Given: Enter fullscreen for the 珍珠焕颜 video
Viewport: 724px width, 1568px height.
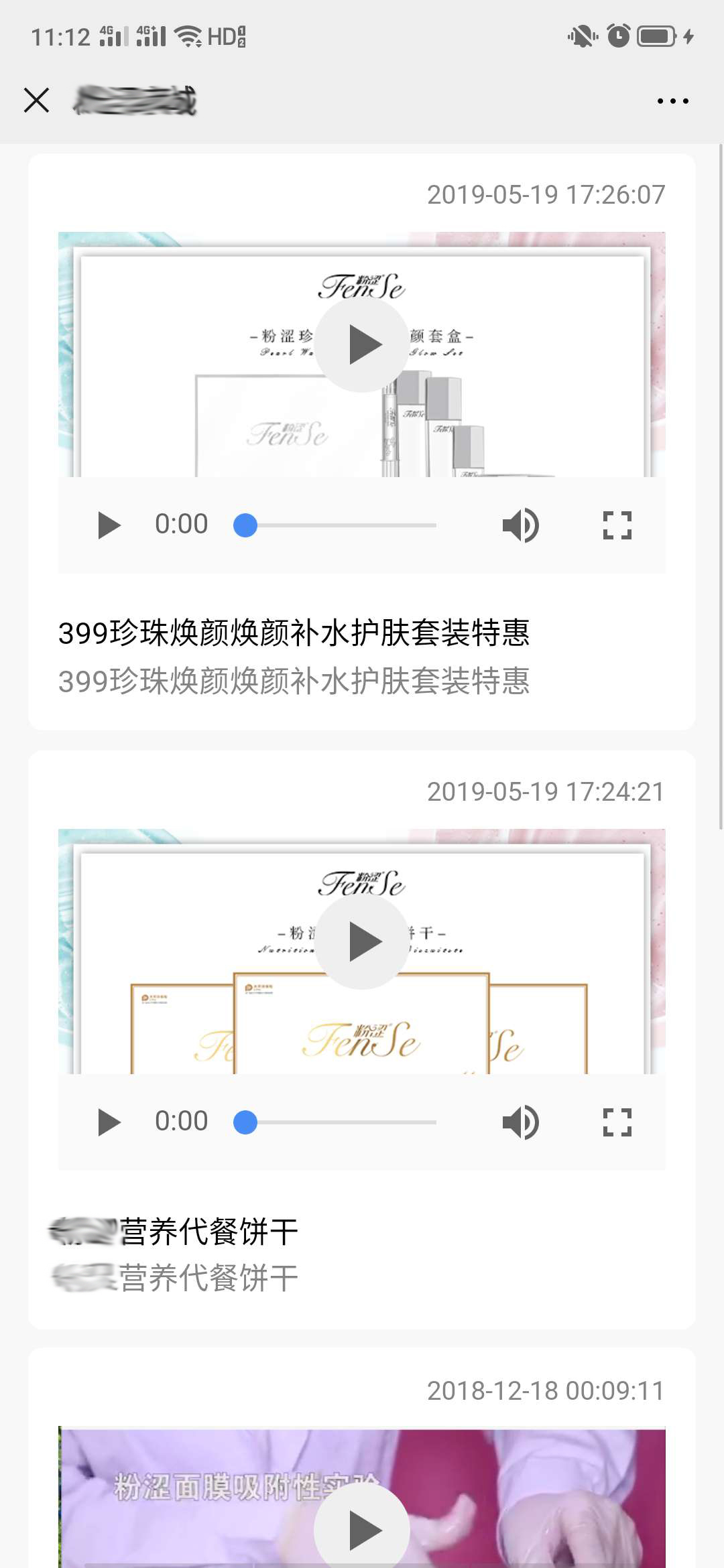Looking at the screenshot, I should 617,525.
